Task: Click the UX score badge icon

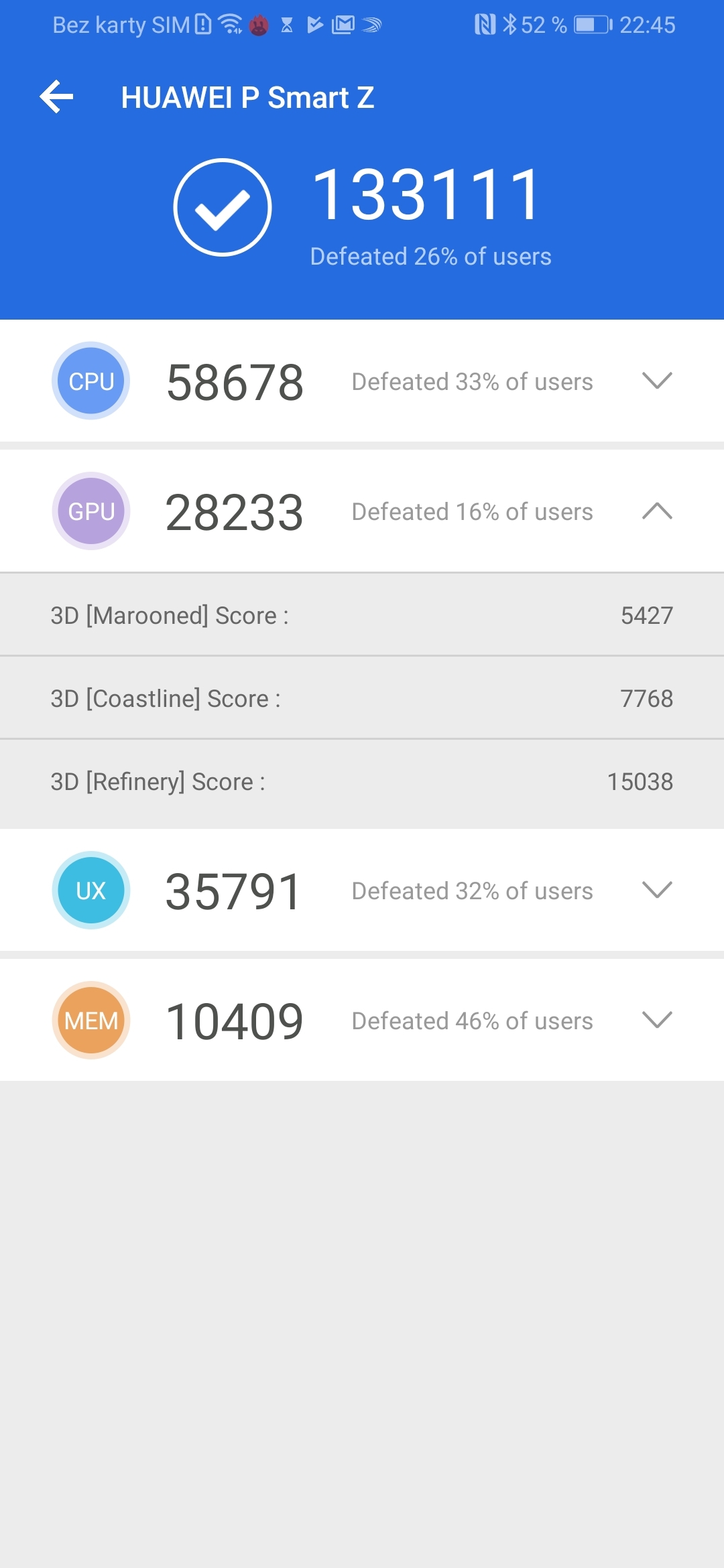Action: 90,891
